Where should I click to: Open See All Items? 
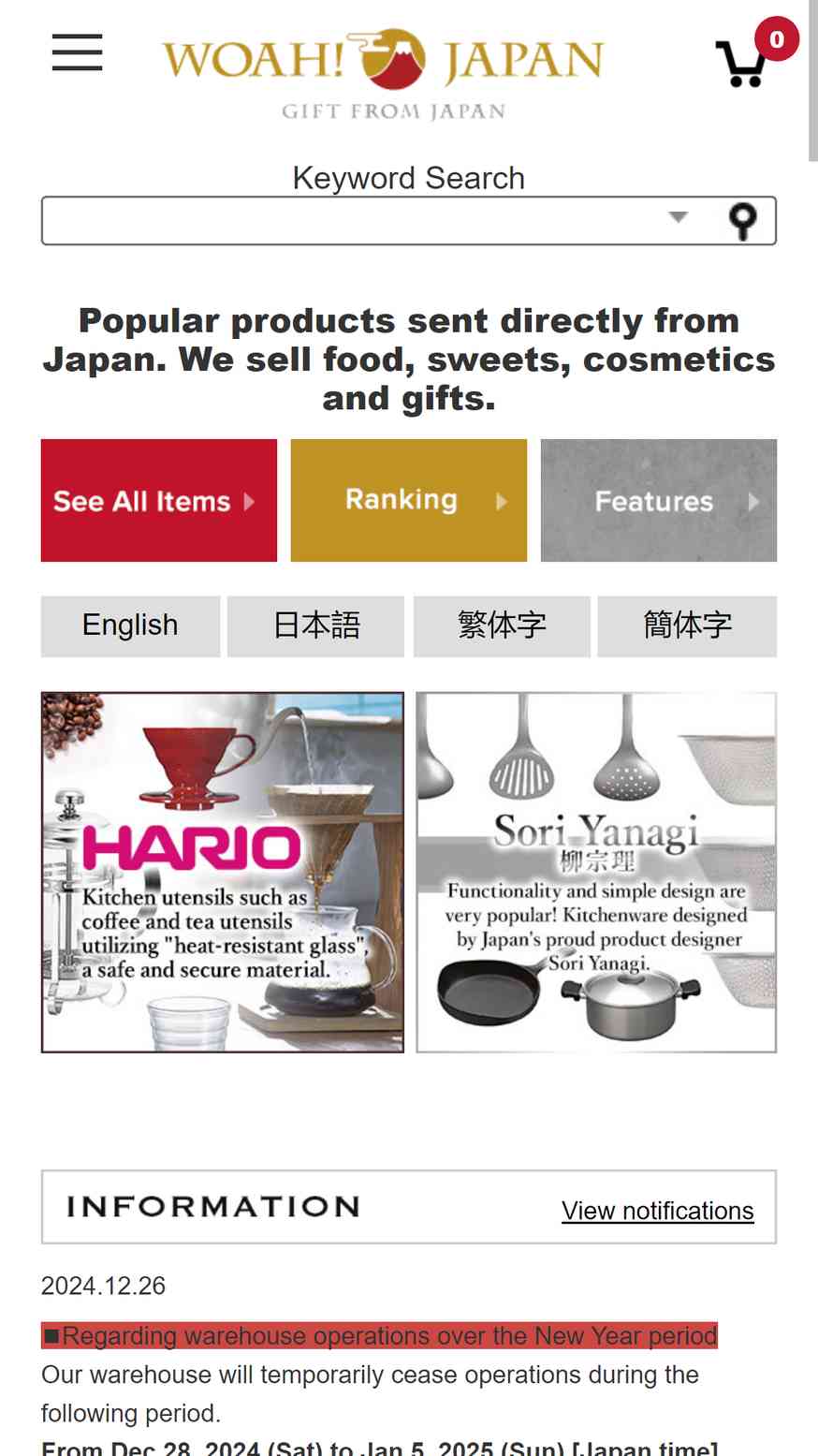pyautogui.click(x=158, y=501)
